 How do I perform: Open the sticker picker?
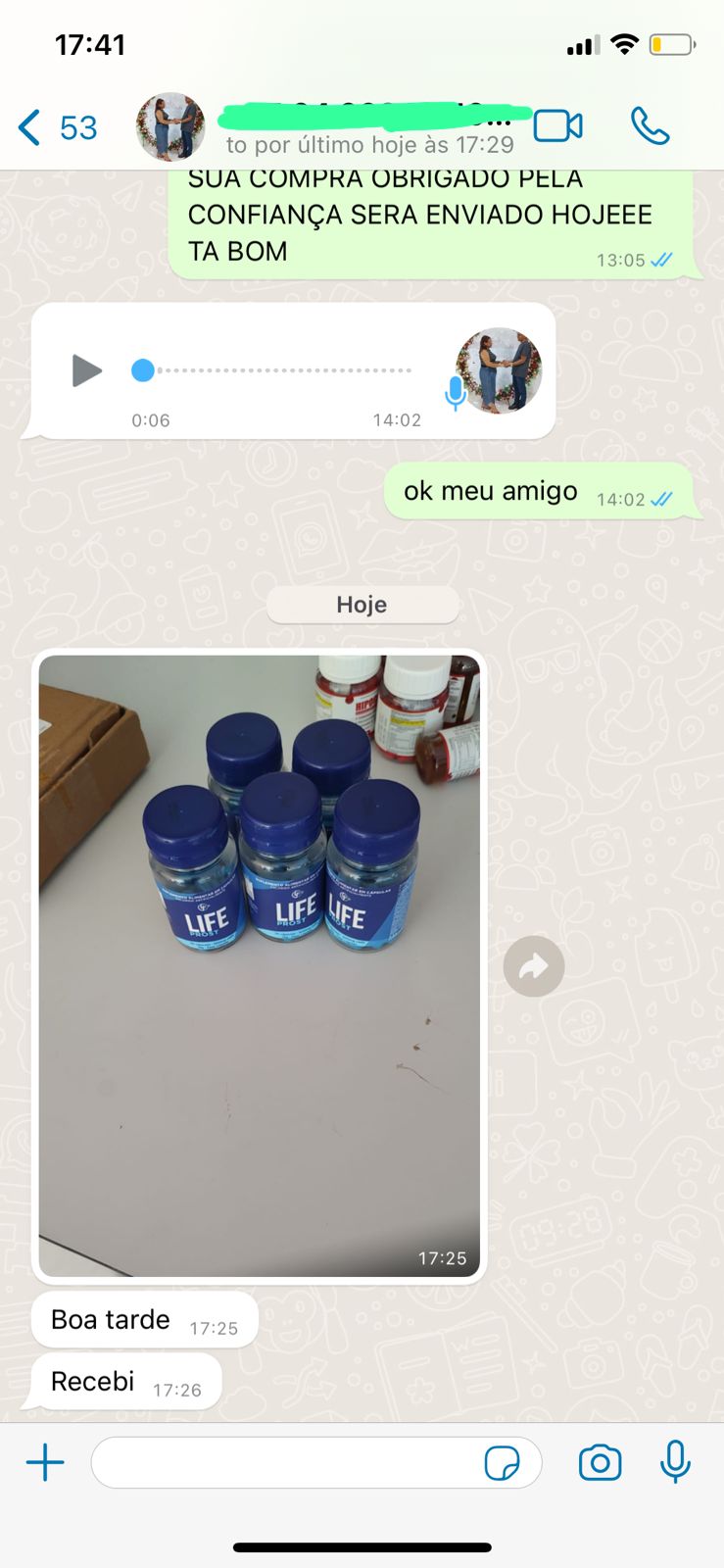[x=503, y=1463]
